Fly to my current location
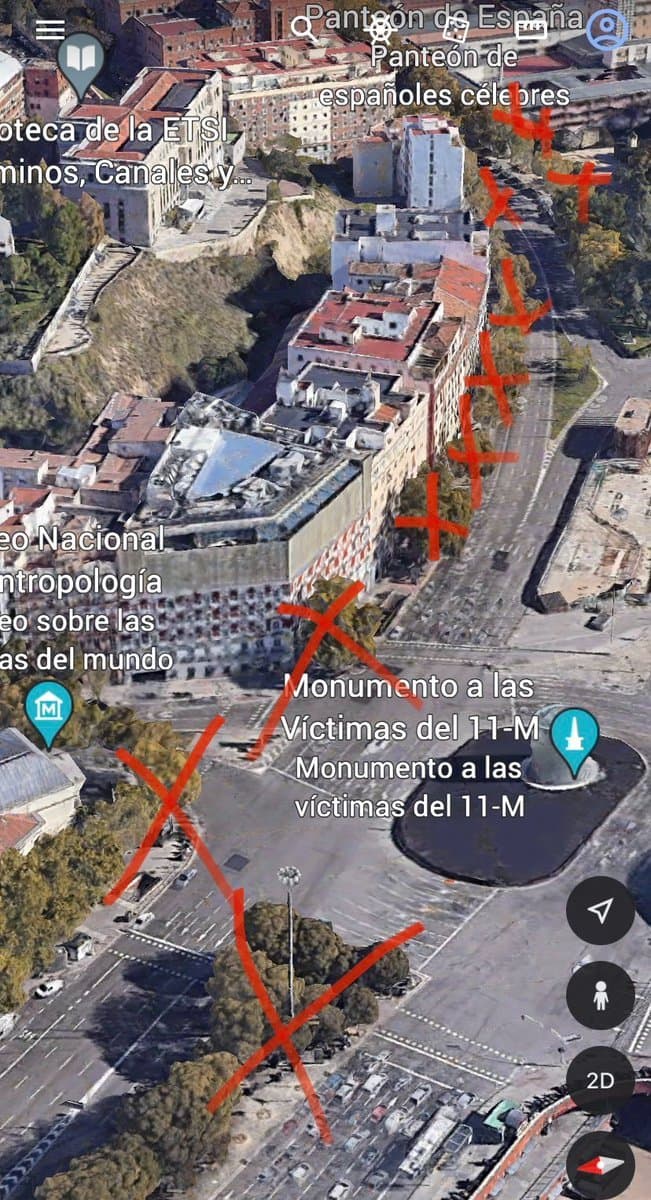 600,910
